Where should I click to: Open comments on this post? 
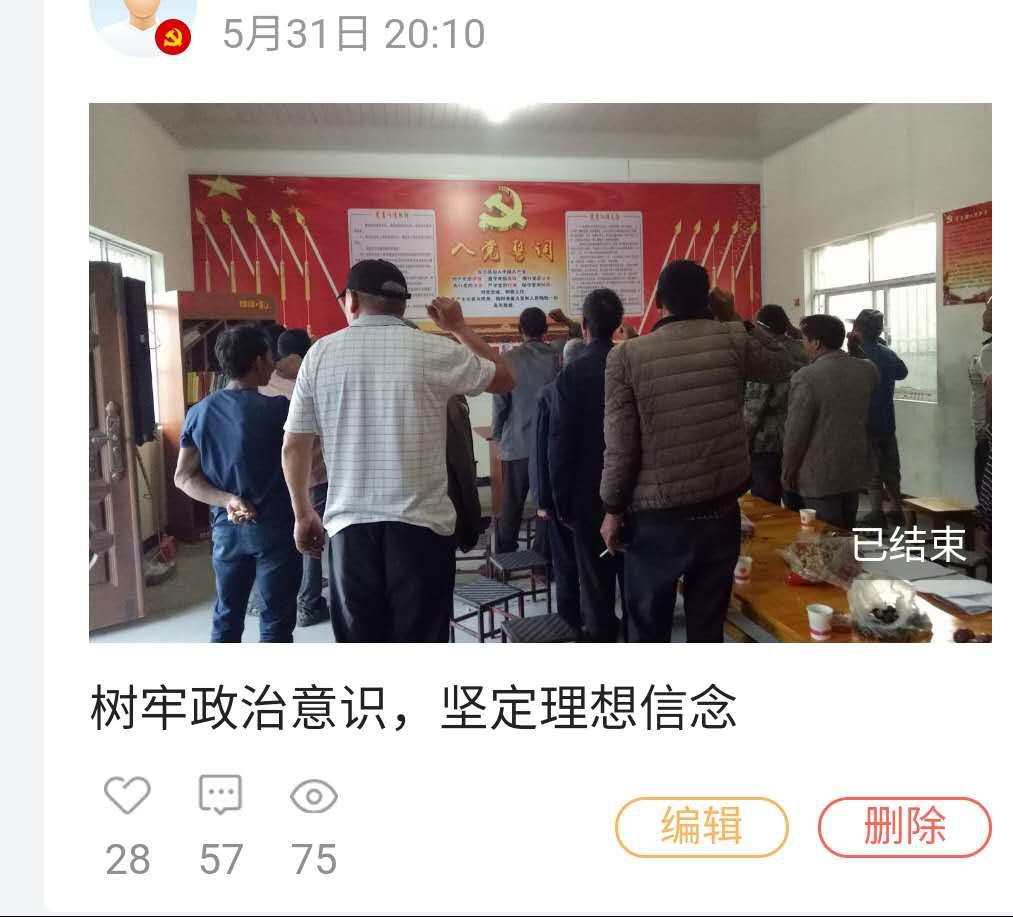220,796
